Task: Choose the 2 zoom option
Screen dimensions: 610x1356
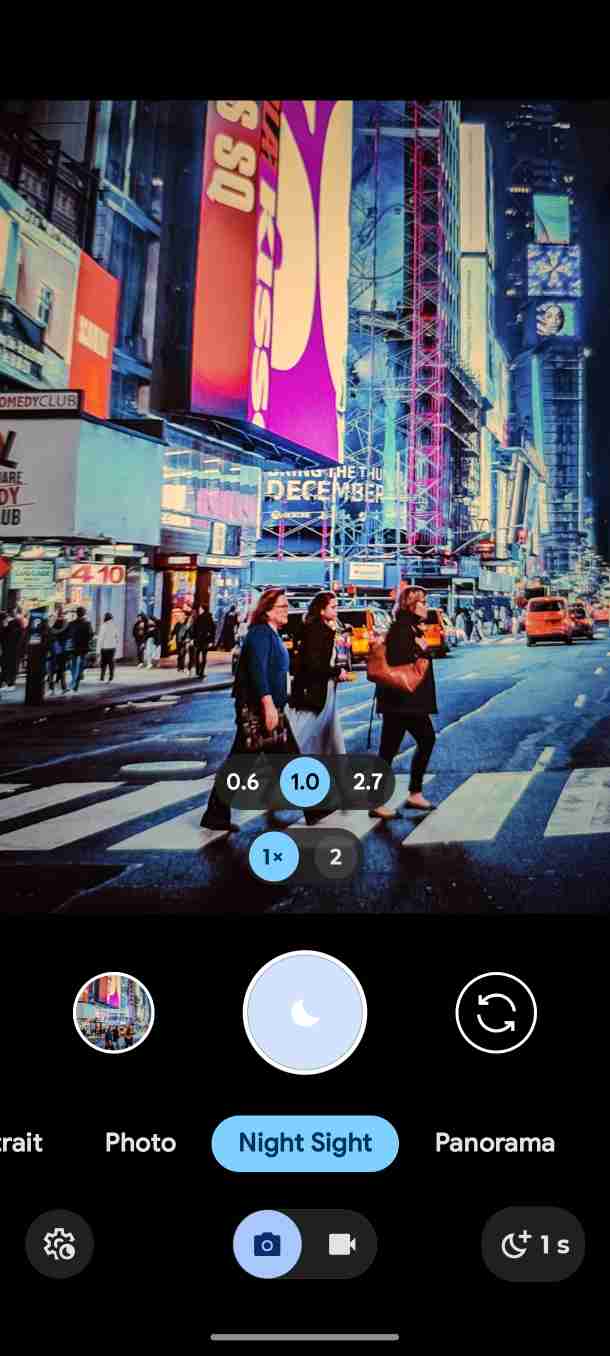Action: 336,857
